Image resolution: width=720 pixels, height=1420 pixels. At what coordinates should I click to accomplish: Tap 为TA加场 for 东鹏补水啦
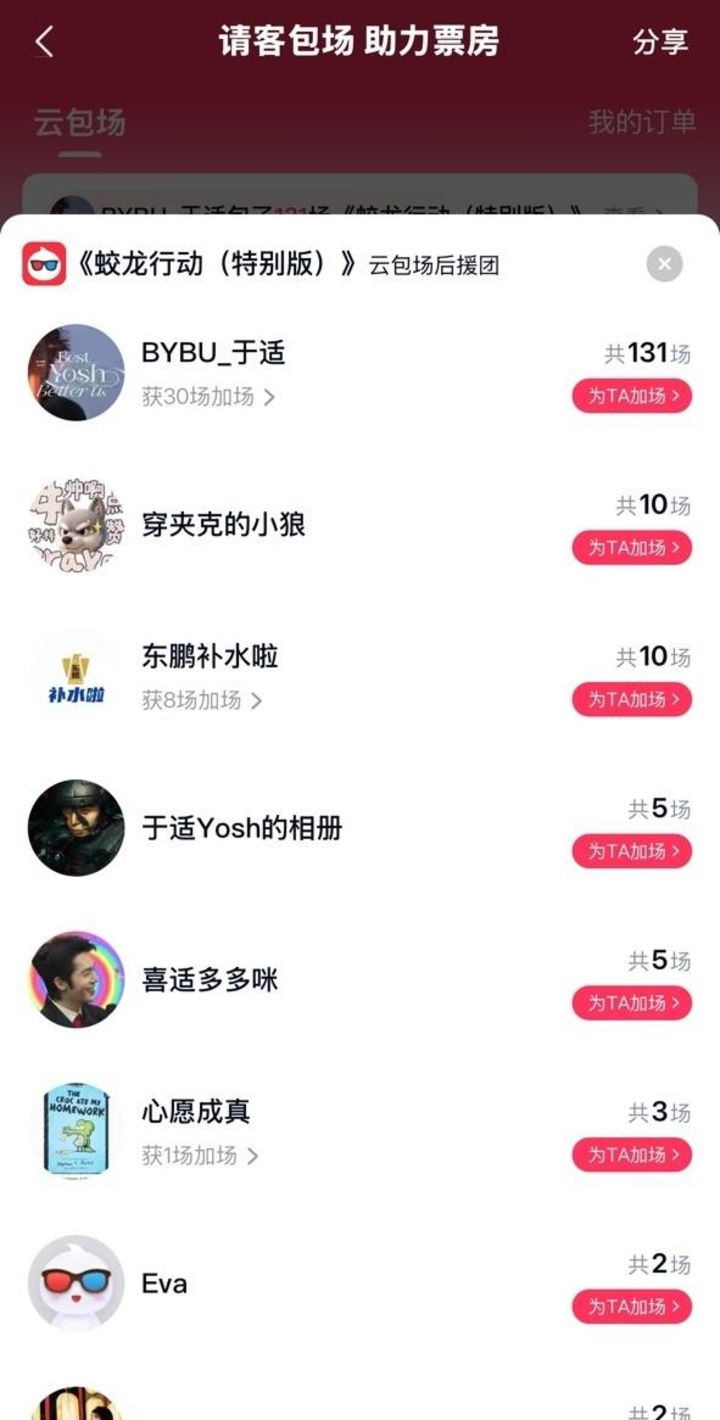(632, 700)
